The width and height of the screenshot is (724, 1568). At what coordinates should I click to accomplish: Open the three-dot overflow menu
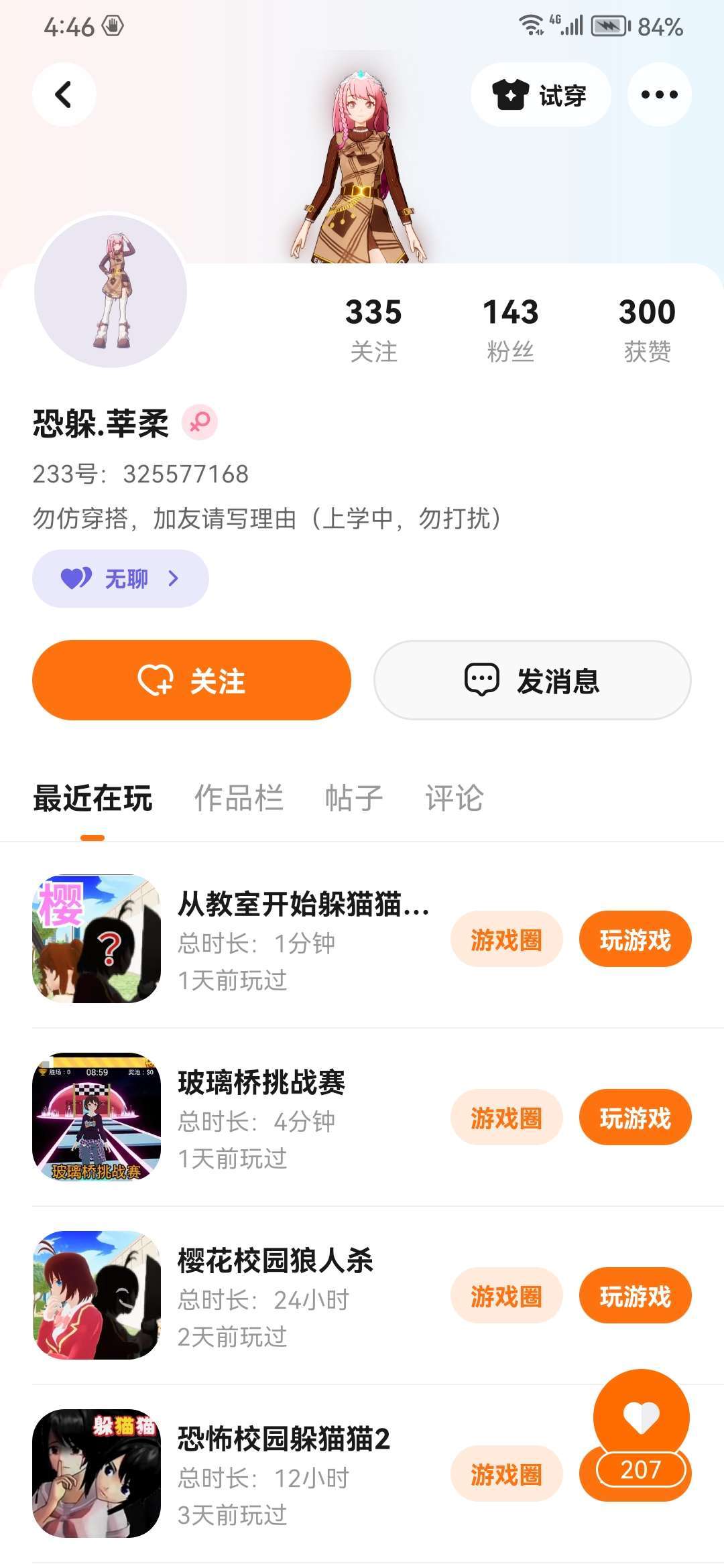coord(659,94)
